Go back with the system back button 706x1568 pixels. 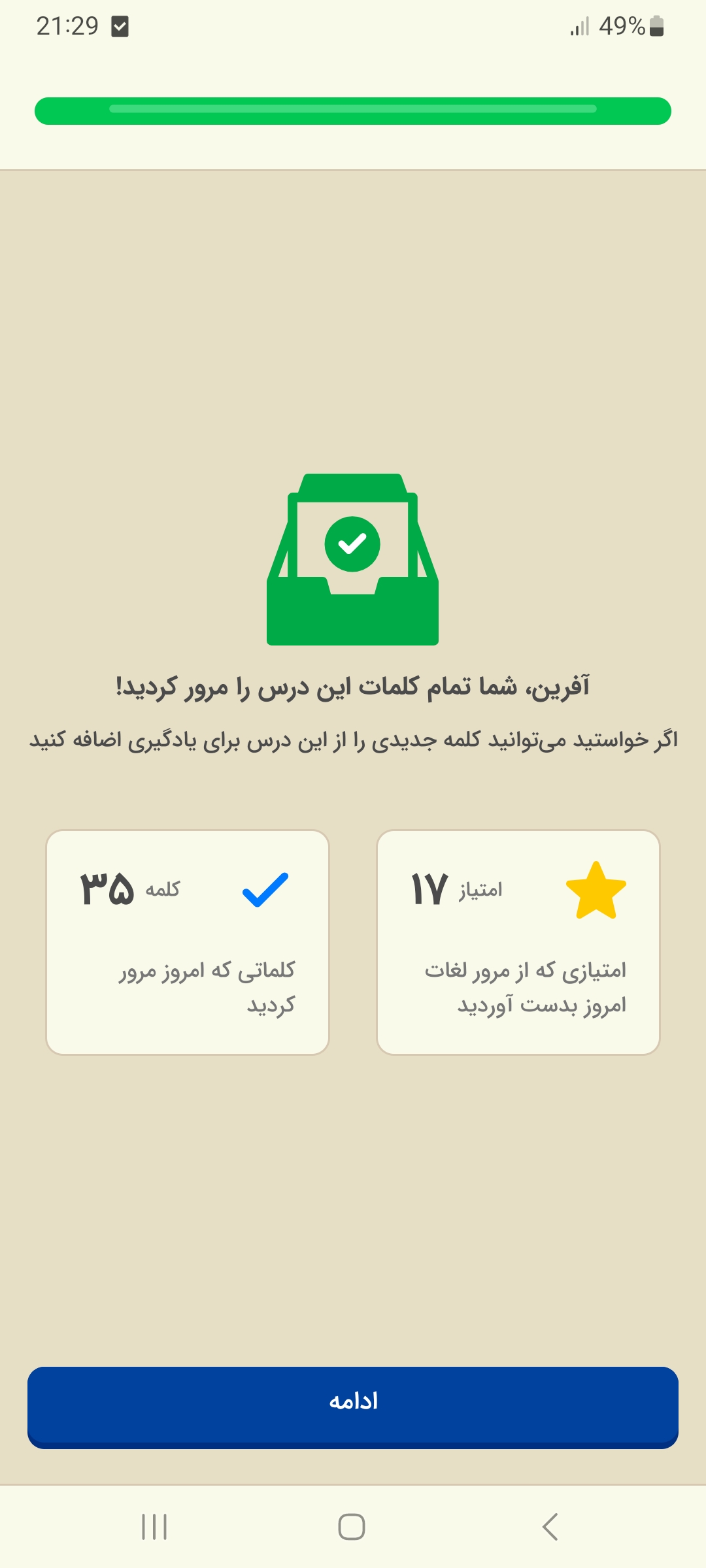[x=550, y=1527]
